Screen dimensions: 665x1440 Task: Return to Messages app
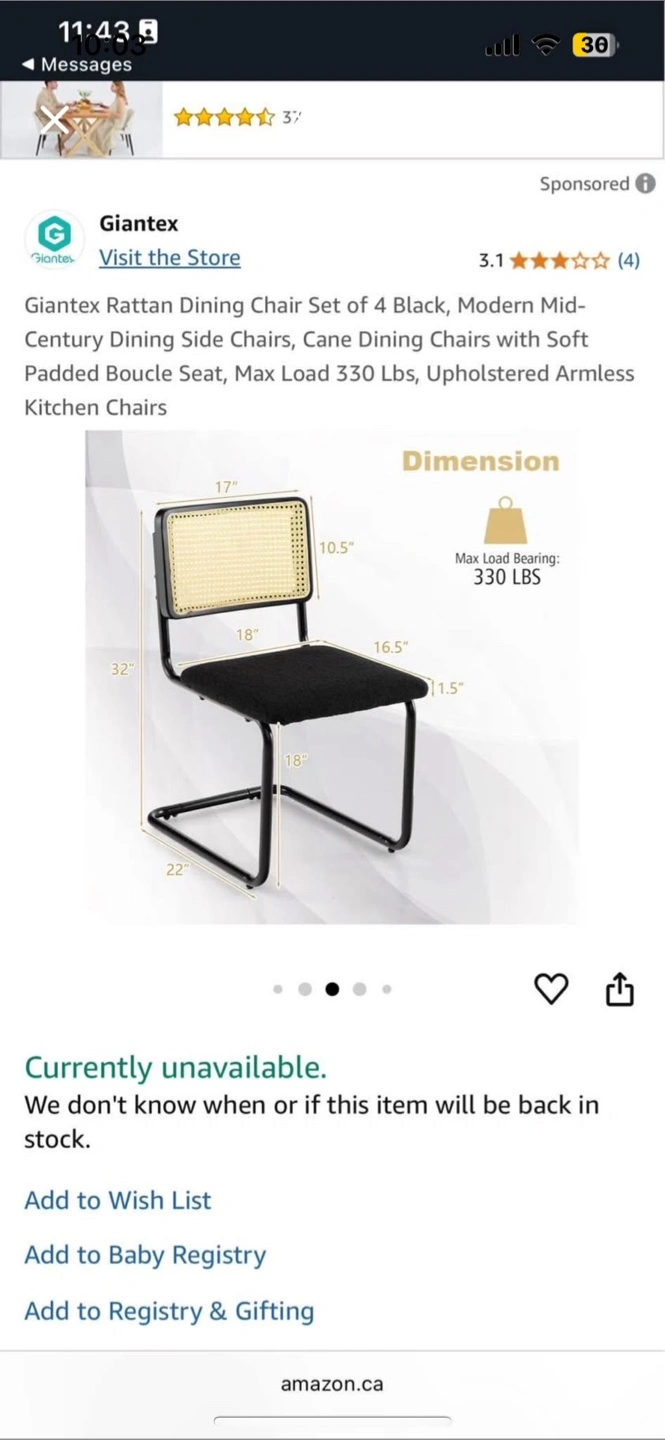click(x=78, y=65)
